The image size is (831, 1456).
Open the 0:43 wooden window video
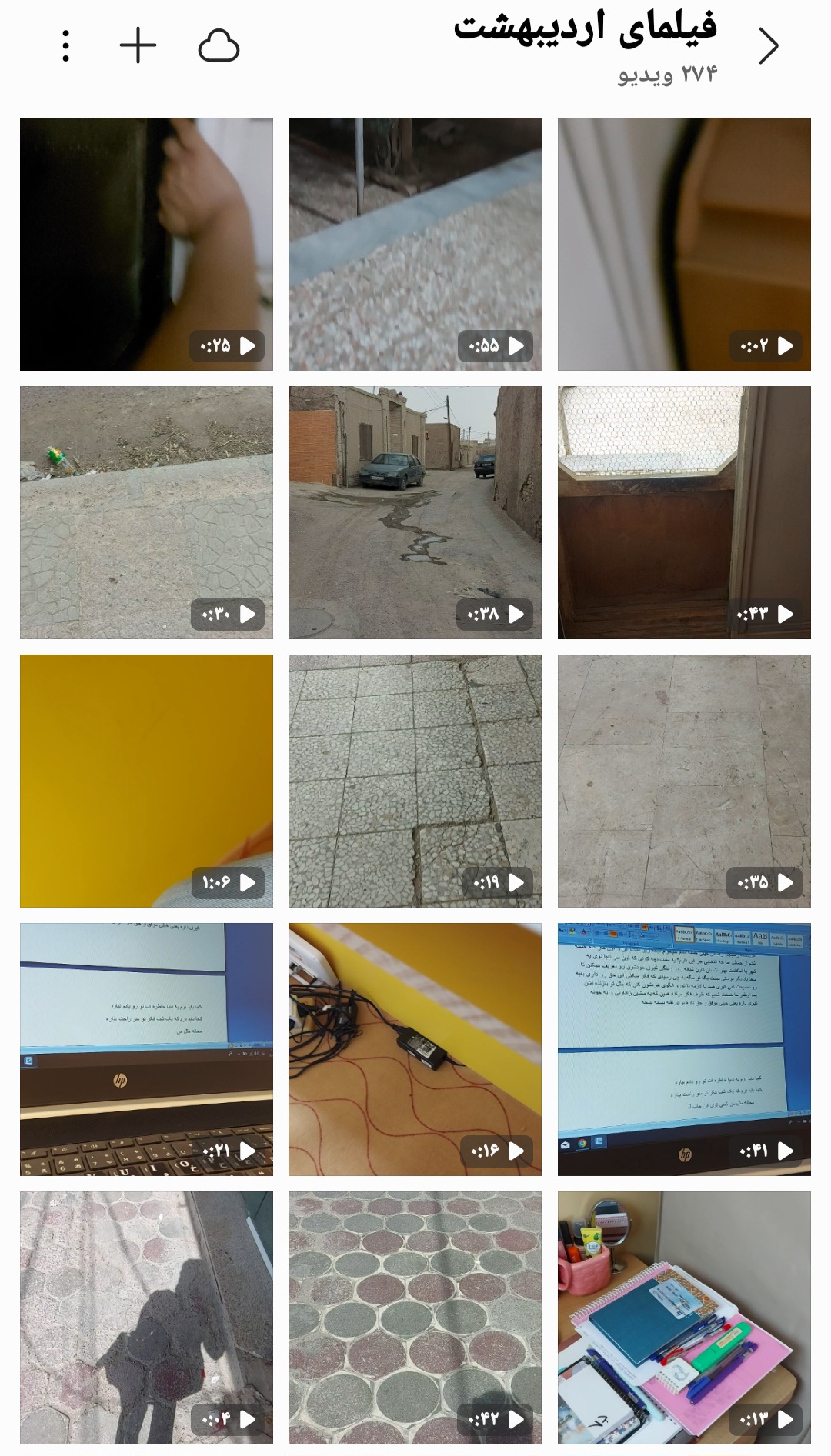[x=684, y=512]
